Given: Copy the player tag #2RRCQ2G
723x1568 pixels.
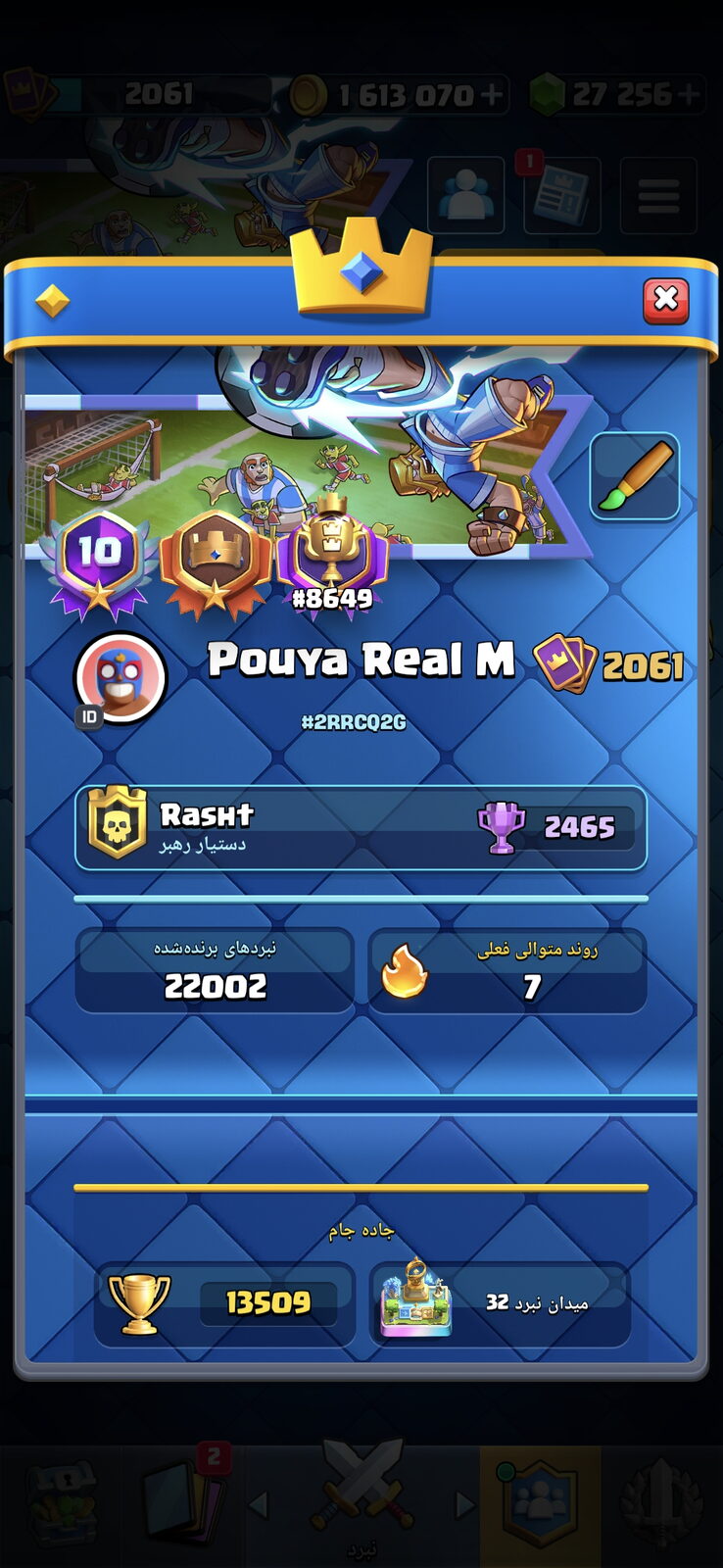Looking at the screenshot, I should click(x=353, y=723).
